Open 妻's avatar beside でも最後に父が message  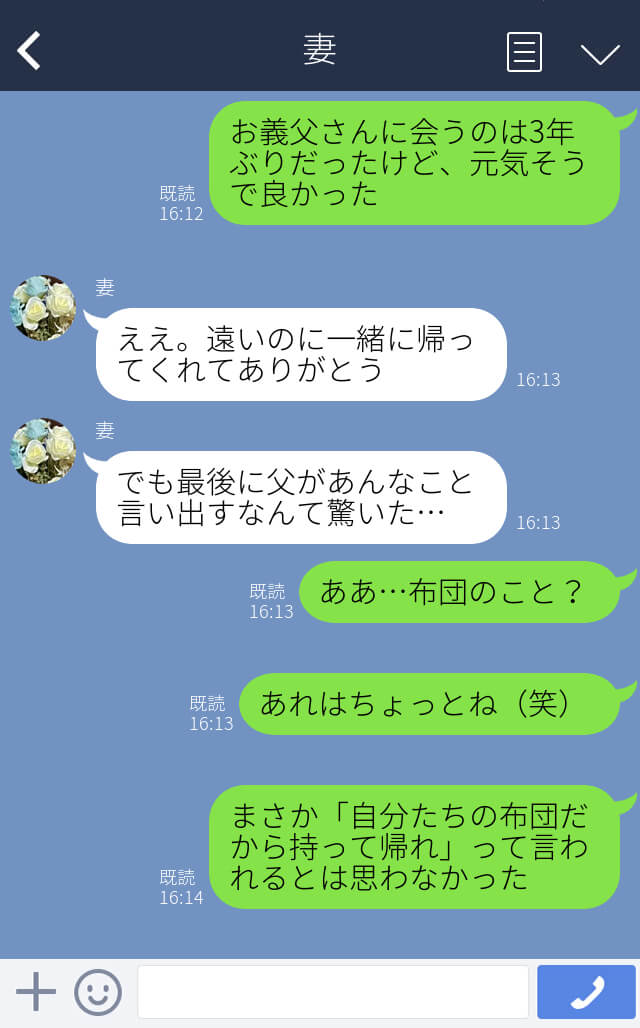click(43, 451)
